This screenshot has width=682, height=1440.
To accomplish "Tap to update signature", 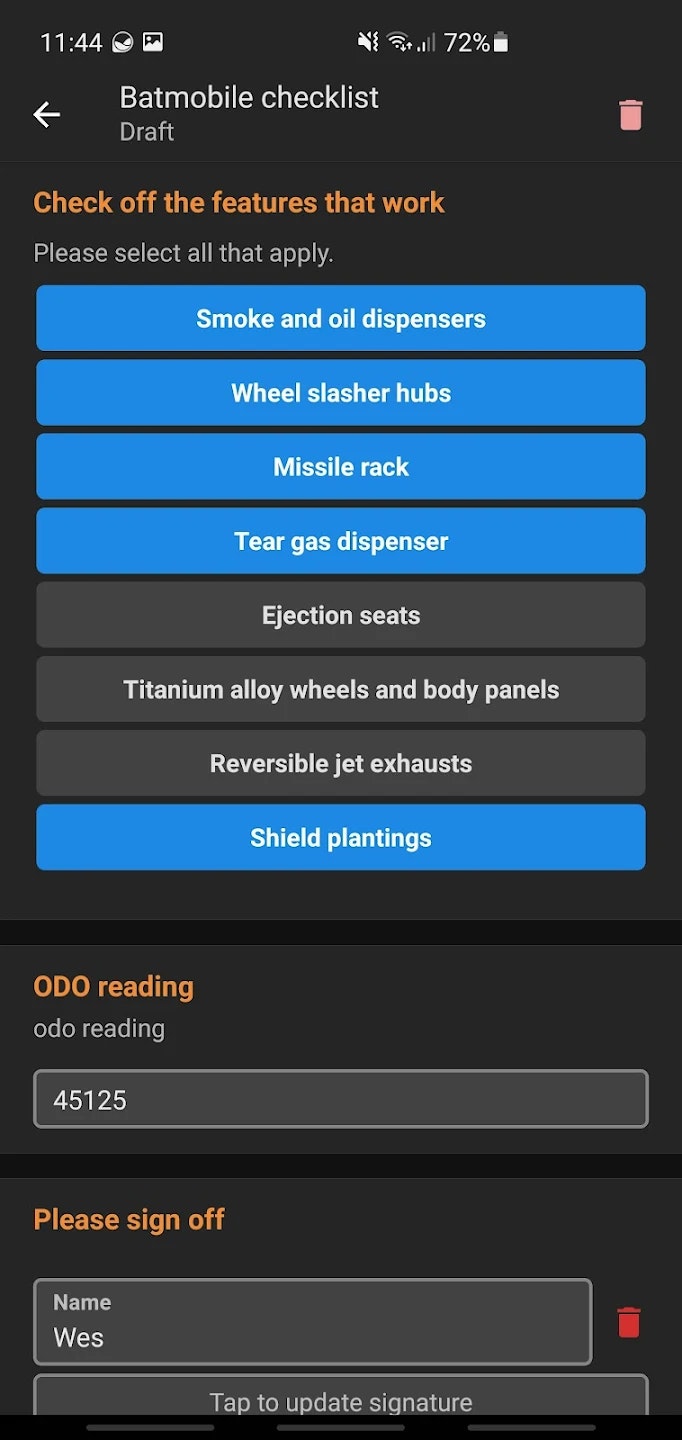I will pos(341,1400).
